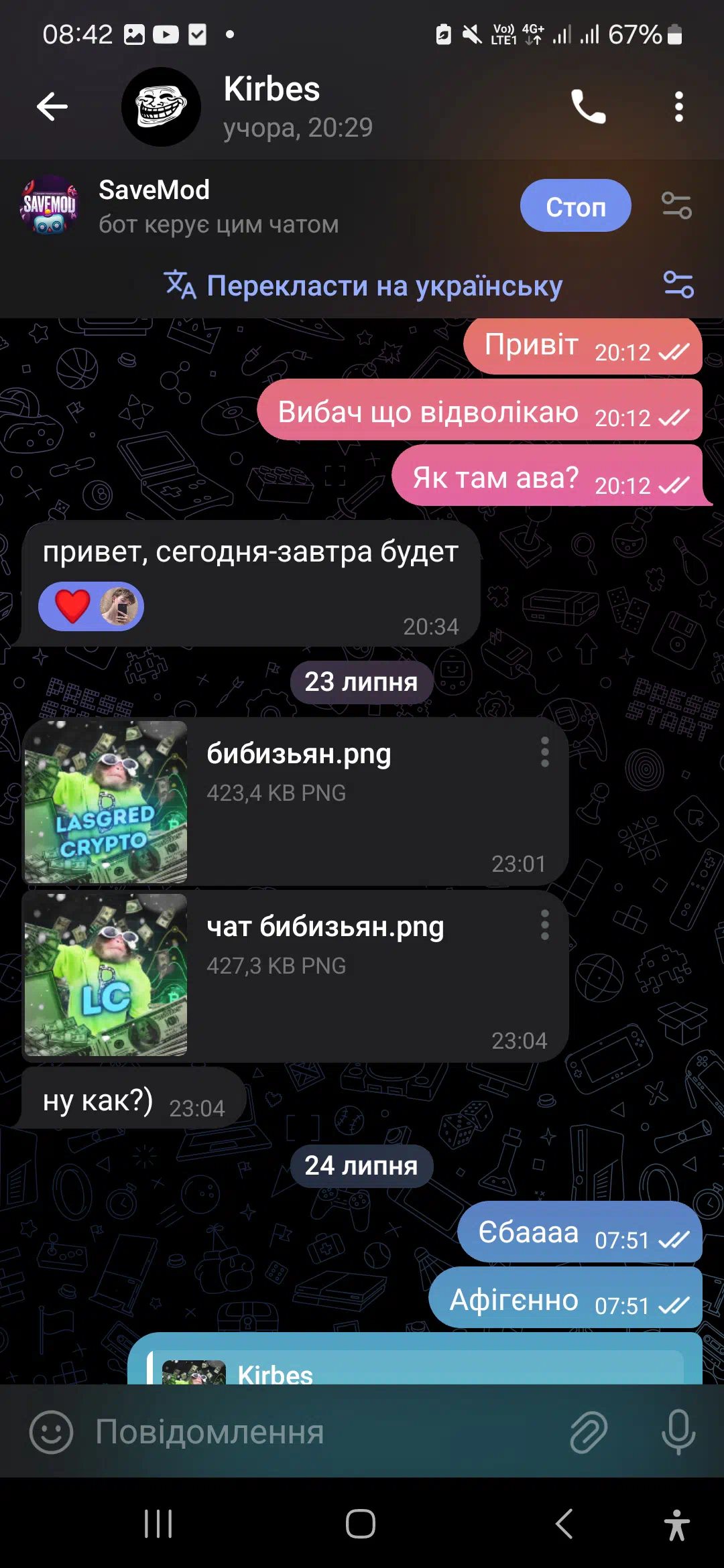Go to the home screen

[361, 1524]
